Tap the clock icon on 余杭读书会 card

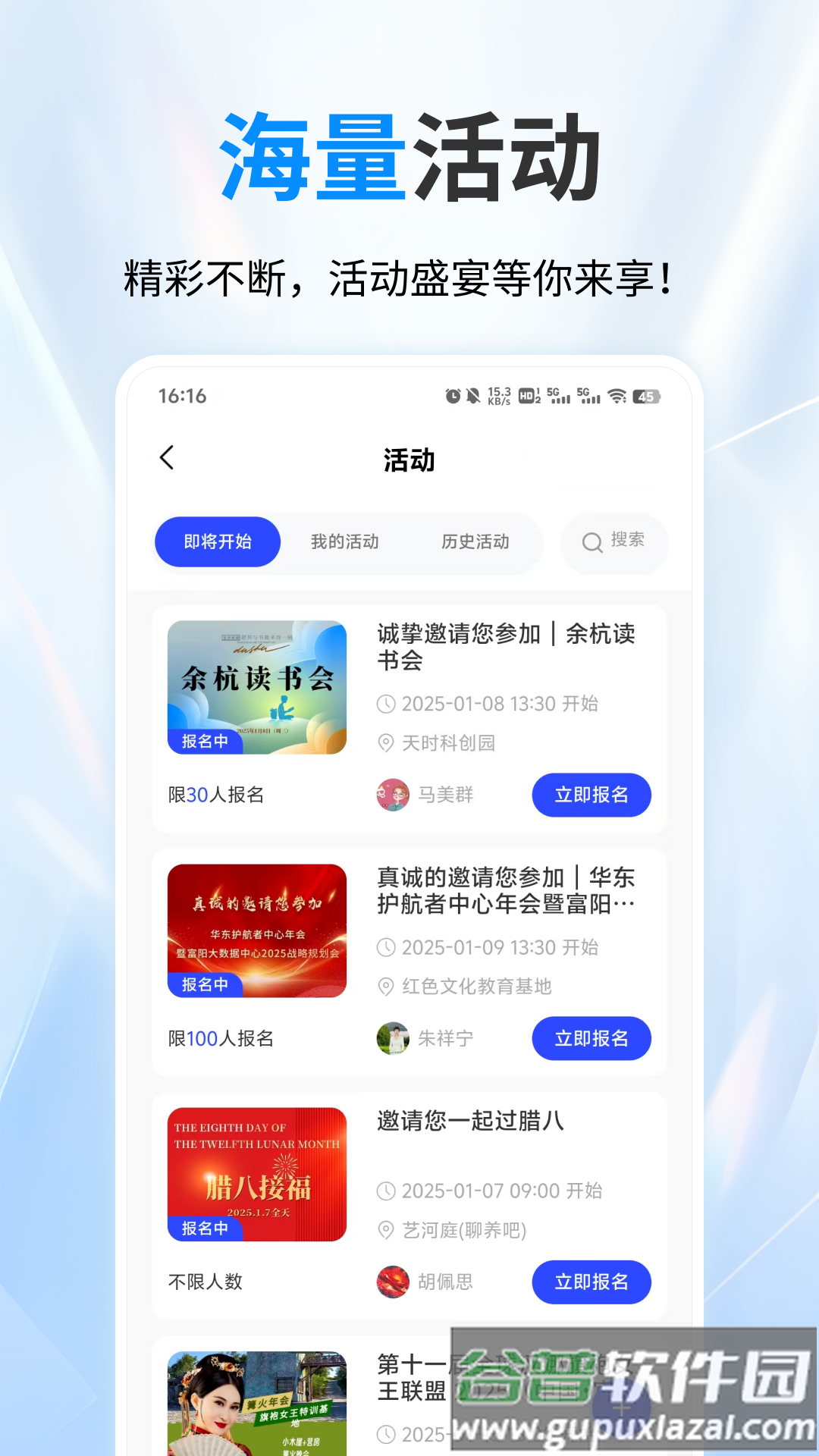click(x=387, y=704)
